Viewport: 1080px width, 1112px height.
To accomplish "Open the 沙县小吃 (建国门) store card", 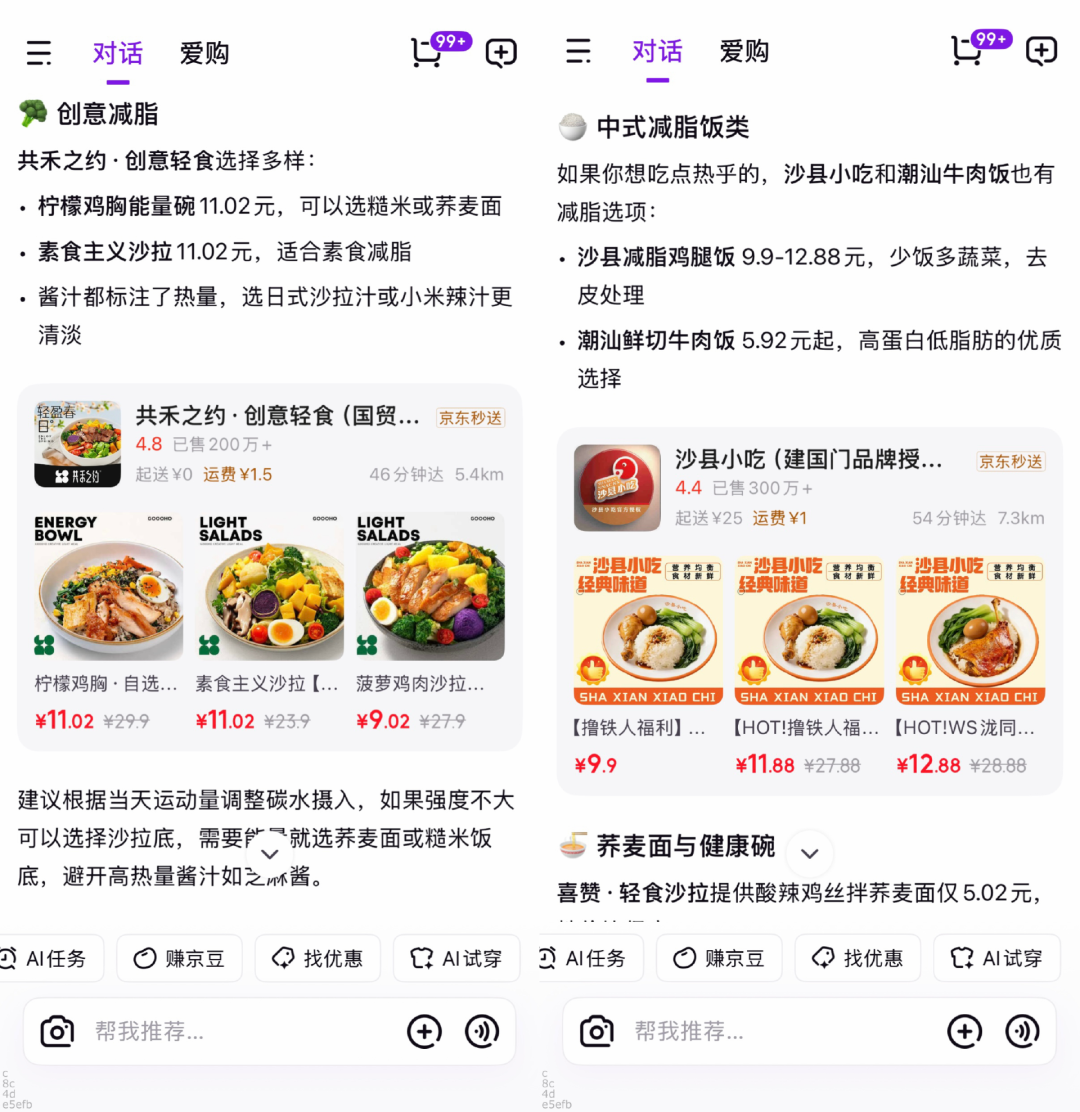I will [810, 488].
